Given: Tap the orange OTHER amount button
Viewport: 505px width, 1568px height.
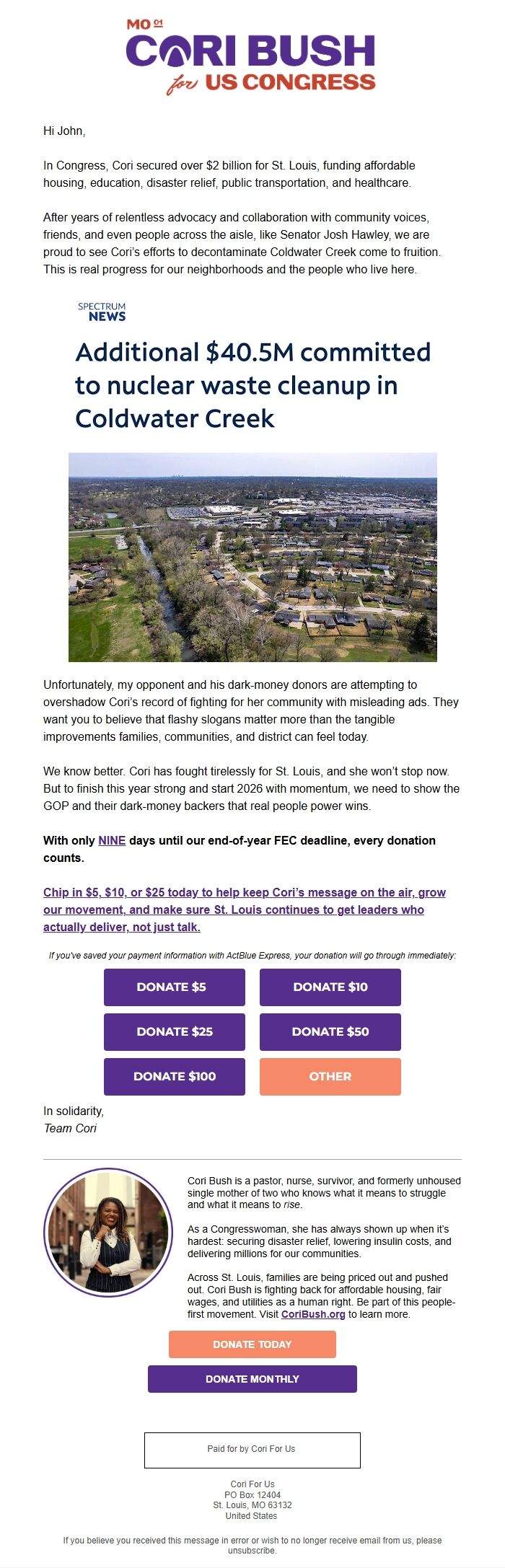Looking at the screenshot, I should pos(330,1076).
